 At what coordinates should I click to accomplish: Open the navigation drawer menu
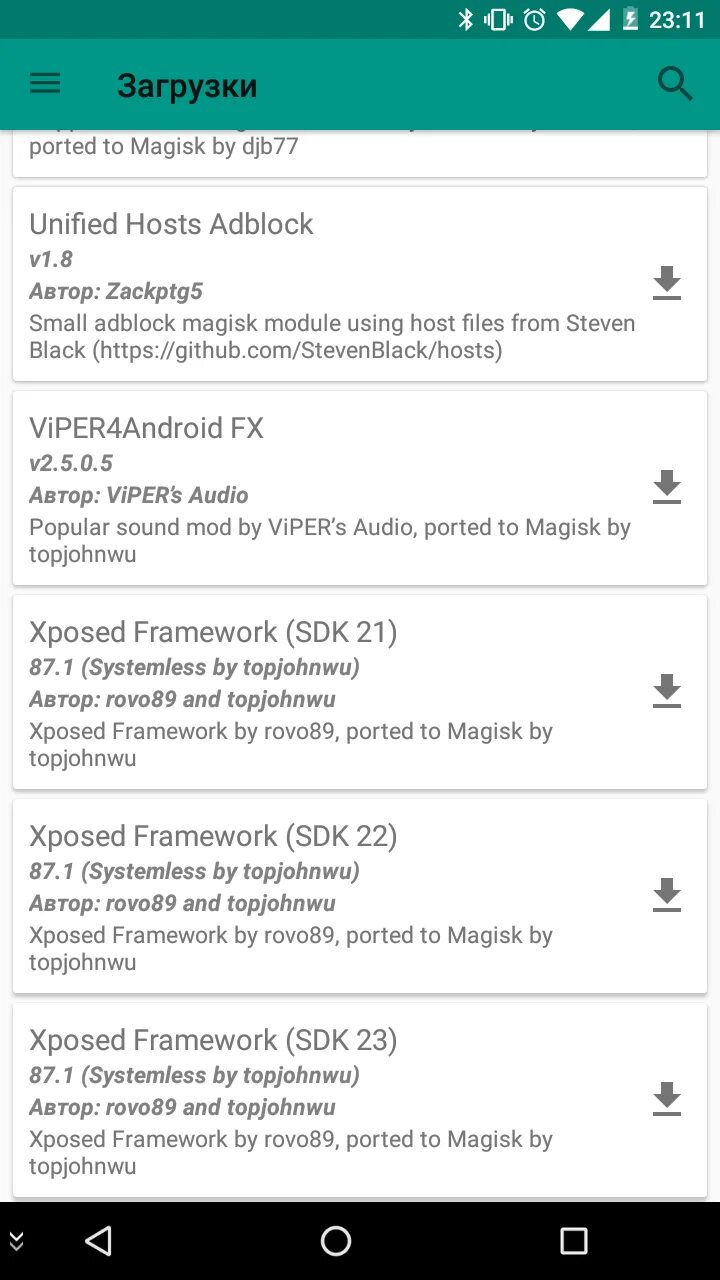45,84
